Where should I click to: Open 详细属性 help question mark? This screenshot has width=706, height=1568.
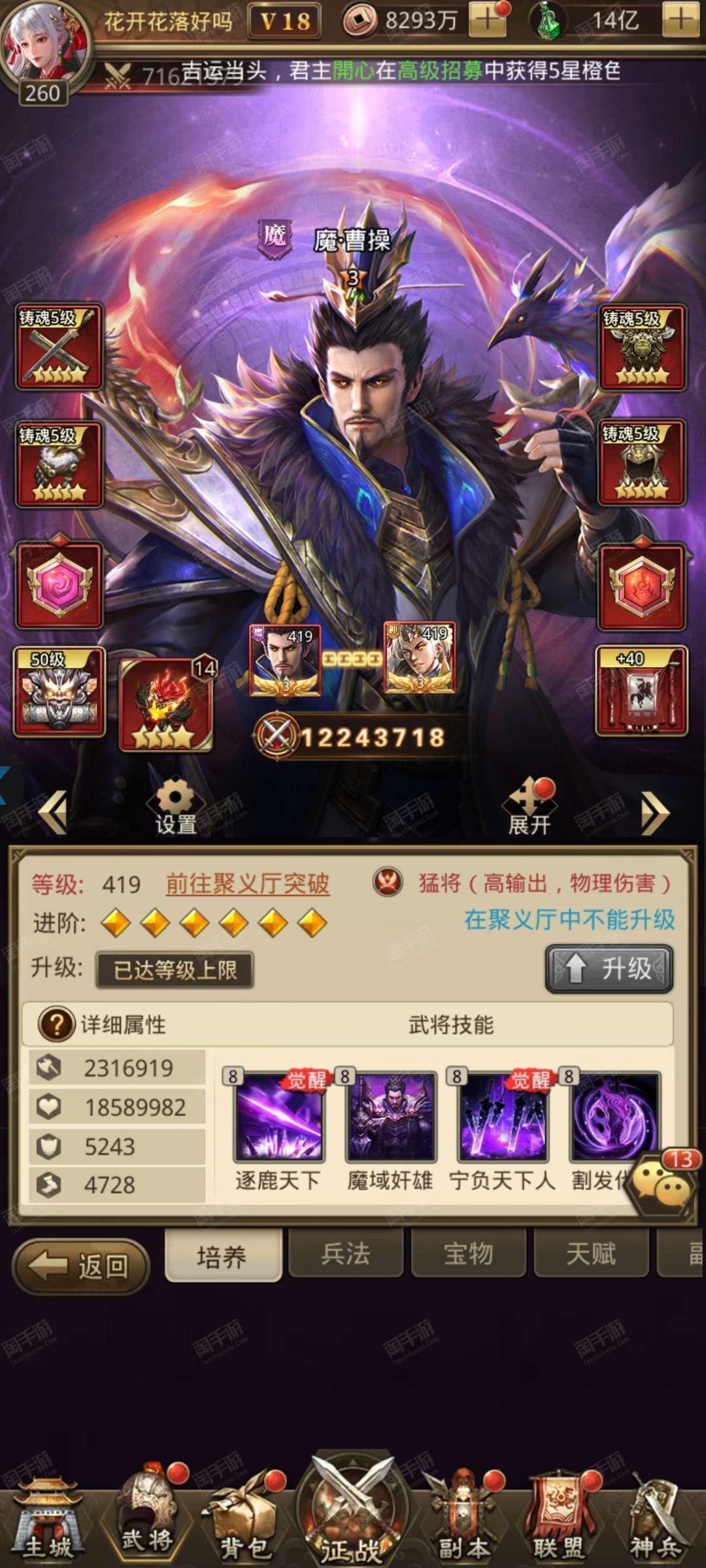coord(57,1024)
